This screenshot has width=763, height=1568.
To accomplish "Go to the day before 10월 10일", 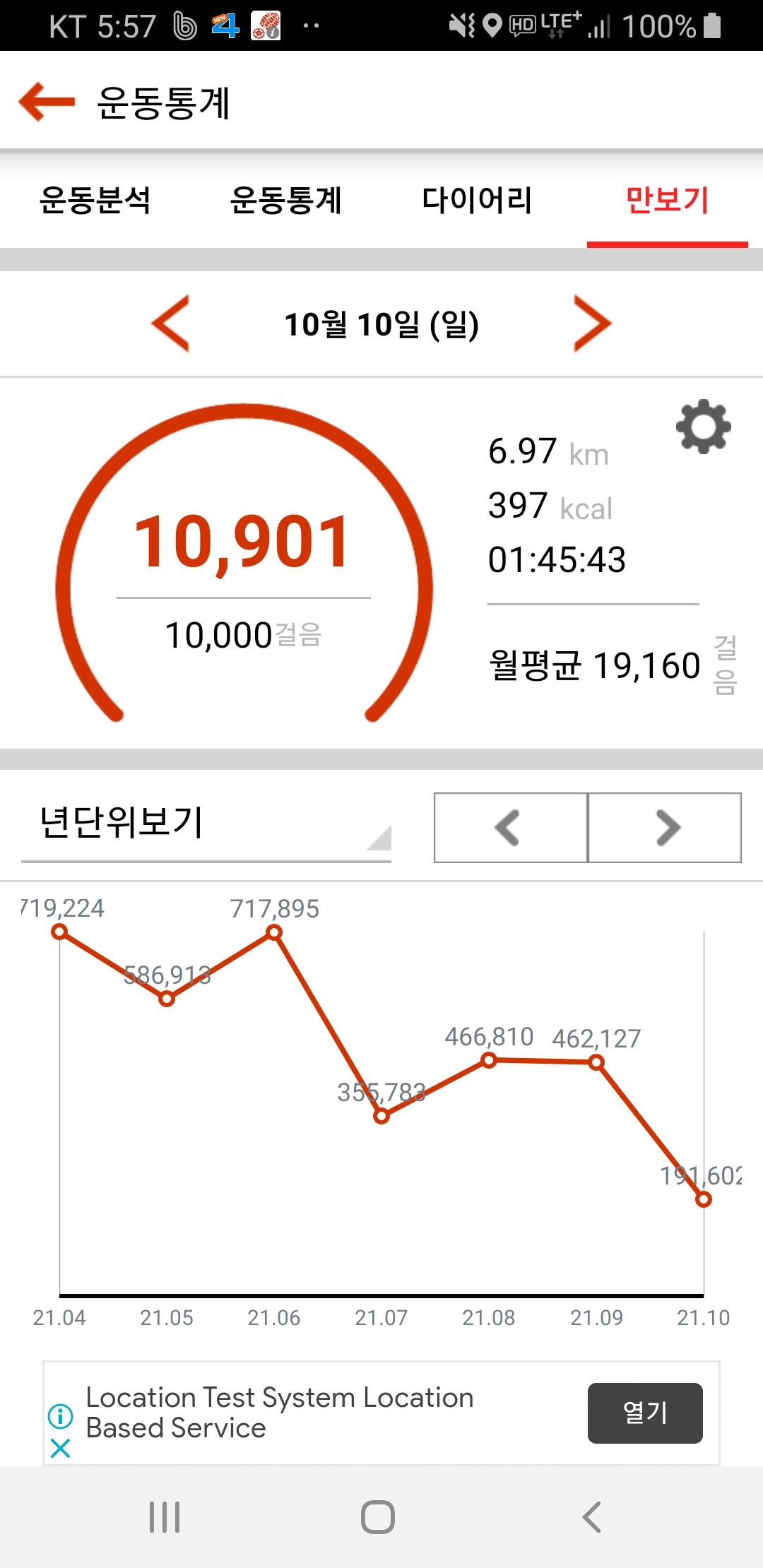I will [x=171, y=323].
